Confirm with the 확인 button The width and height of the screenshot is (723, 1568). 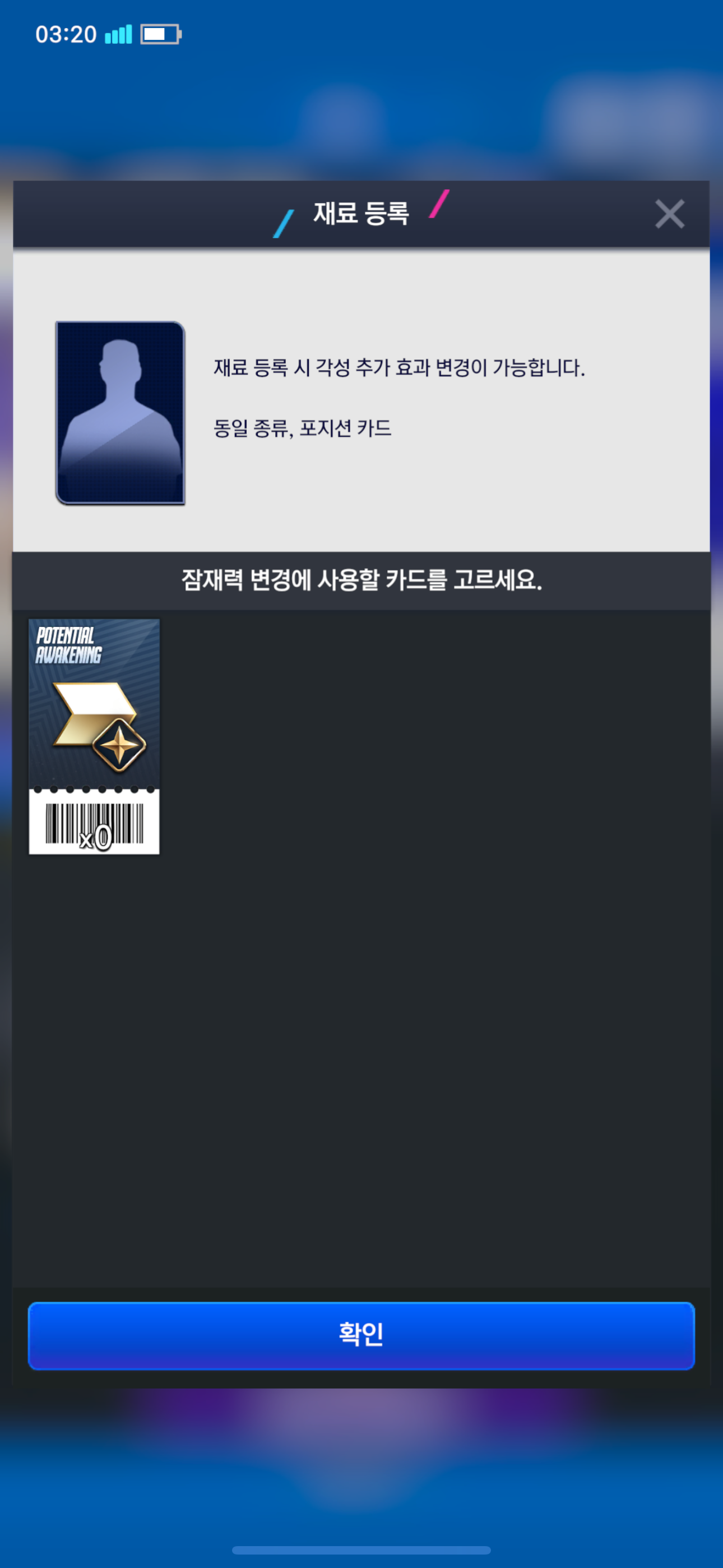pos(361,1335)
